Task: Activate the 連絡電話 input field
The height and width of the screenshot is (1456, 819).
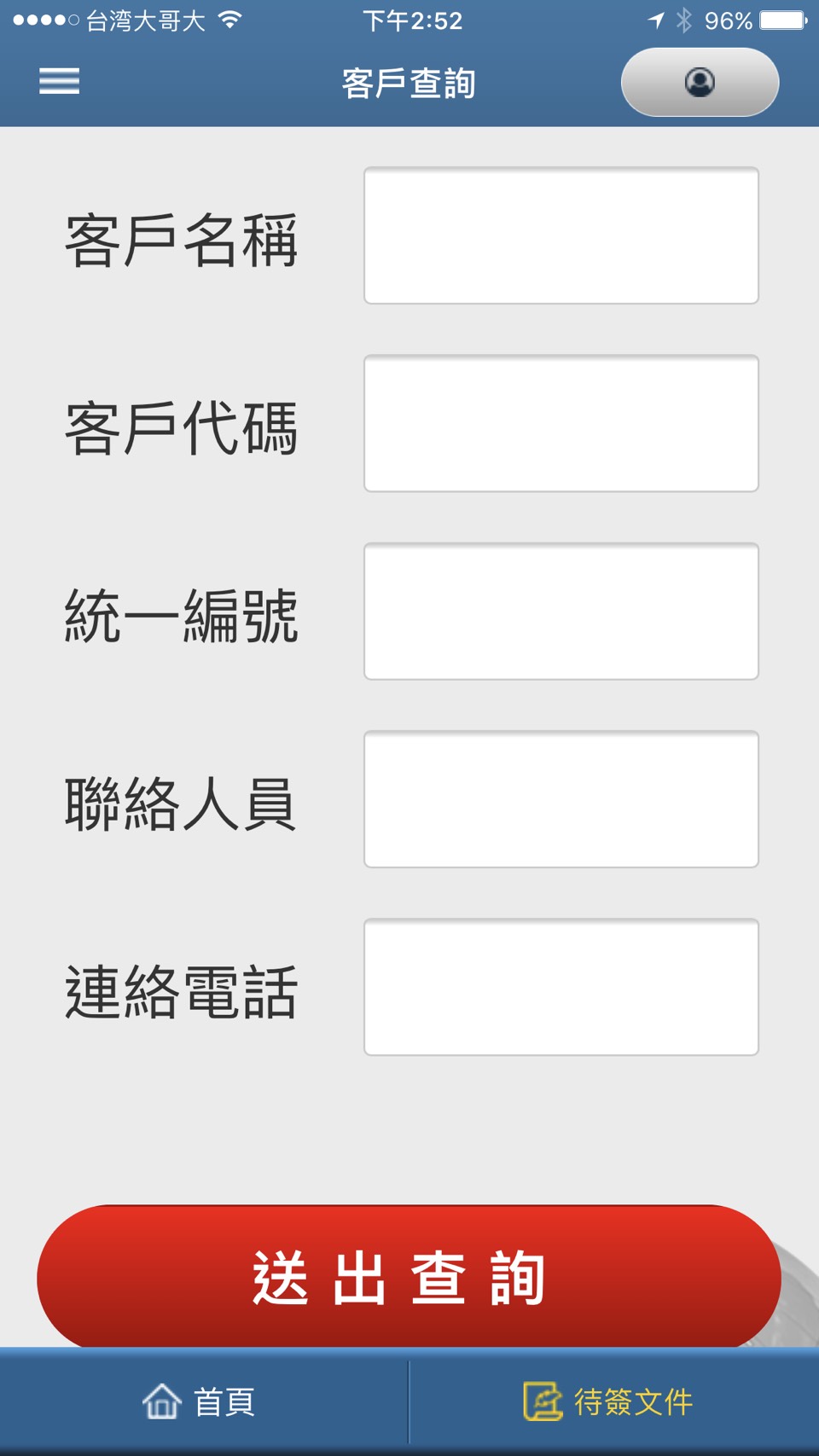Action: (x=561, y=987)
